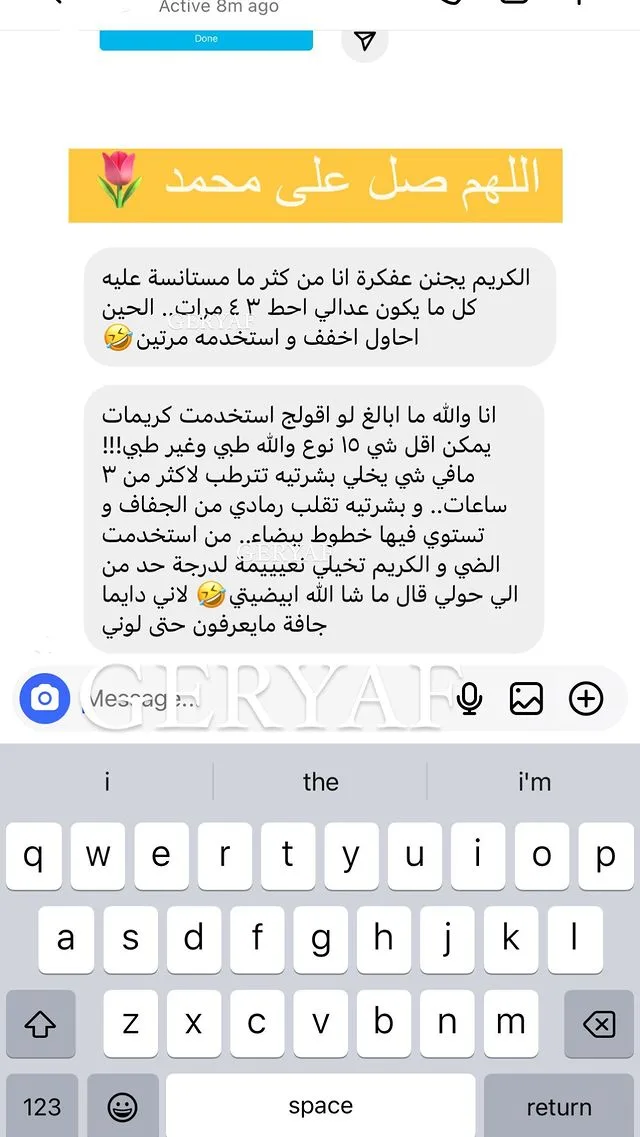Open the camera from the message bar
This screenshot has height=1137, width=640.
43,697
